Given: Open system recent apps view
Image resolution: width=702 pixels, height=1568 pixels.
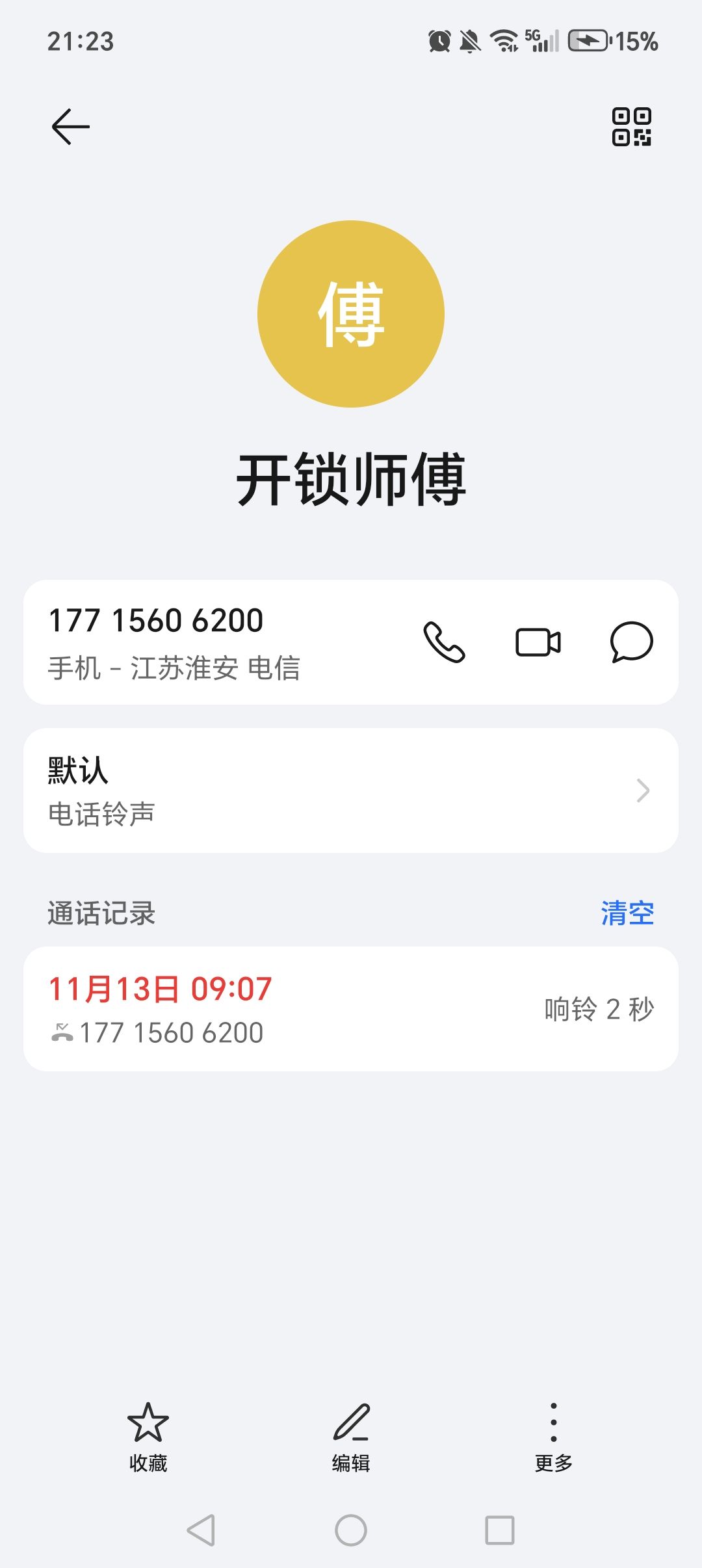Looking at the screenshot, I should point(500,1530).
